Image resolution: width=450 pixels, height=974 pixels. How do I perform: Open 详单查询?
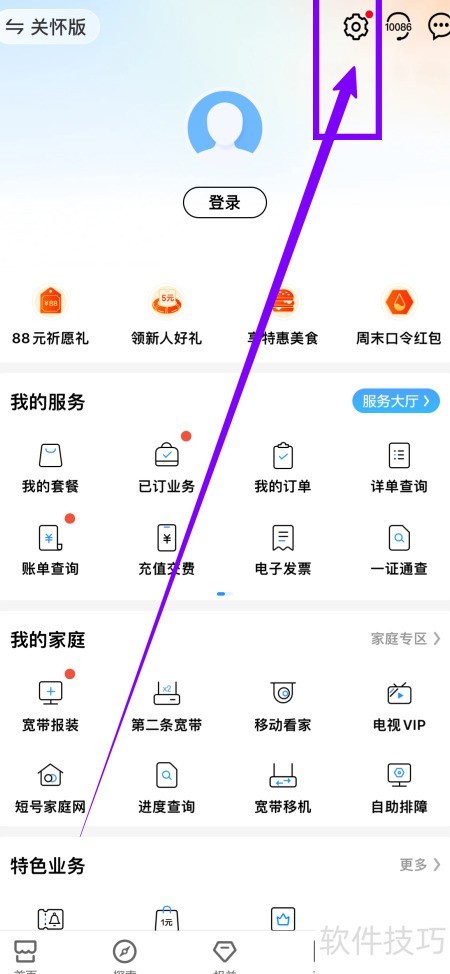[x=399, y=468]
